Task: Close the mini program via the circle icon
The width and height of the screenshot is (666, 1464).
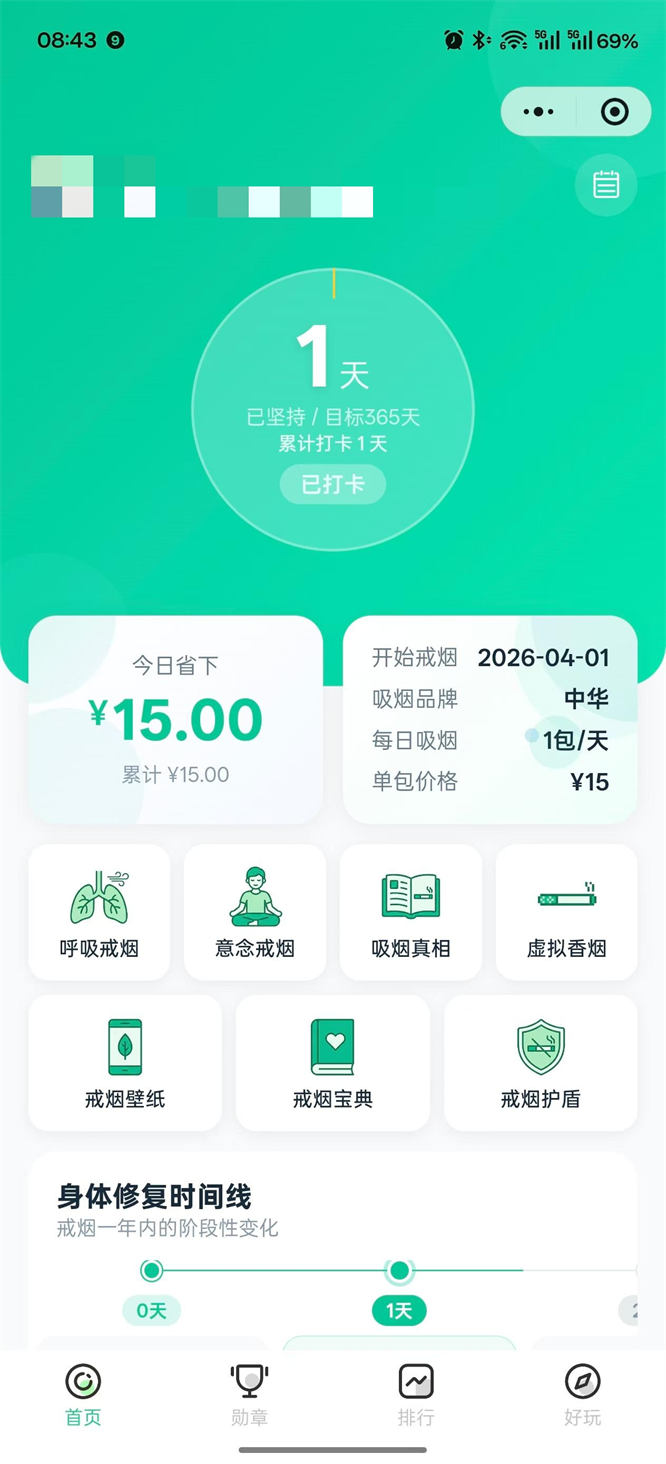Action: pos(614,112)
